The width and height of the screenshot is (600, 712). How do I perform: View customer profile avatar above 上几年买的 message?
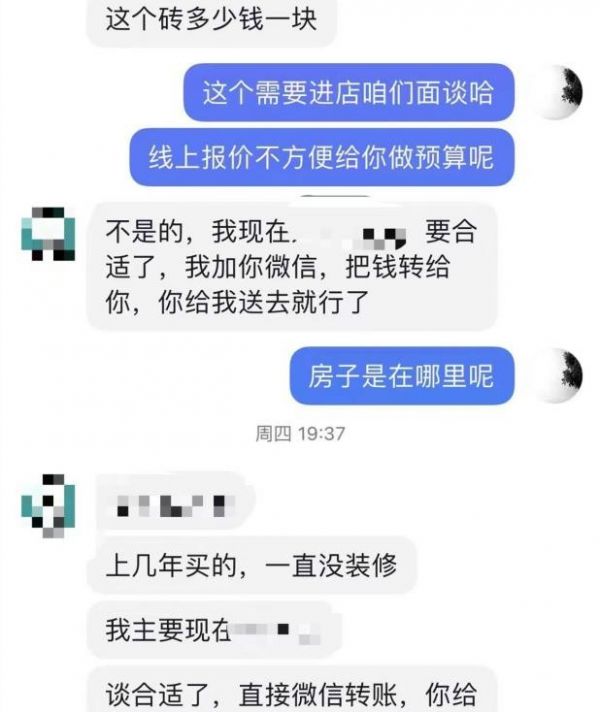click(x=48, y=503)
